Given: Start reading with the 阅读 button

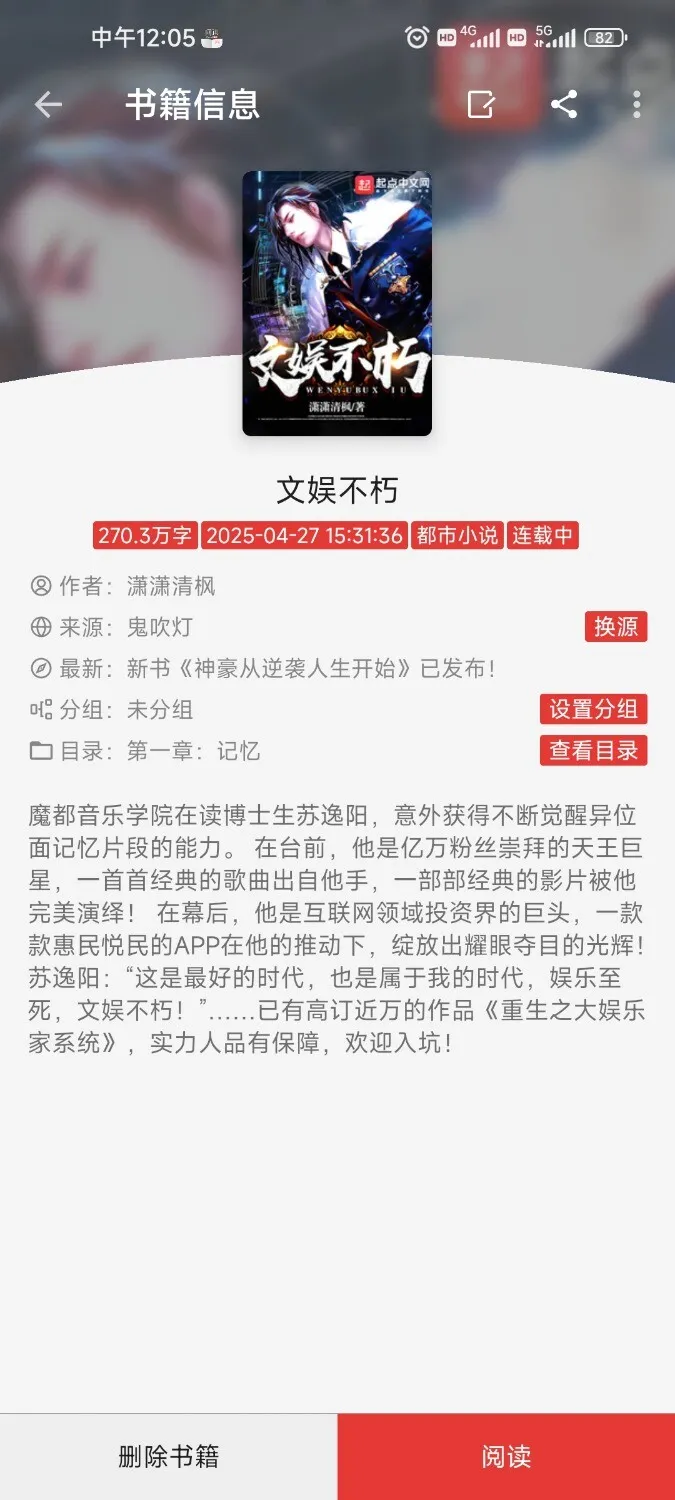Looking at the screenshot, I should click(506, 1456).
